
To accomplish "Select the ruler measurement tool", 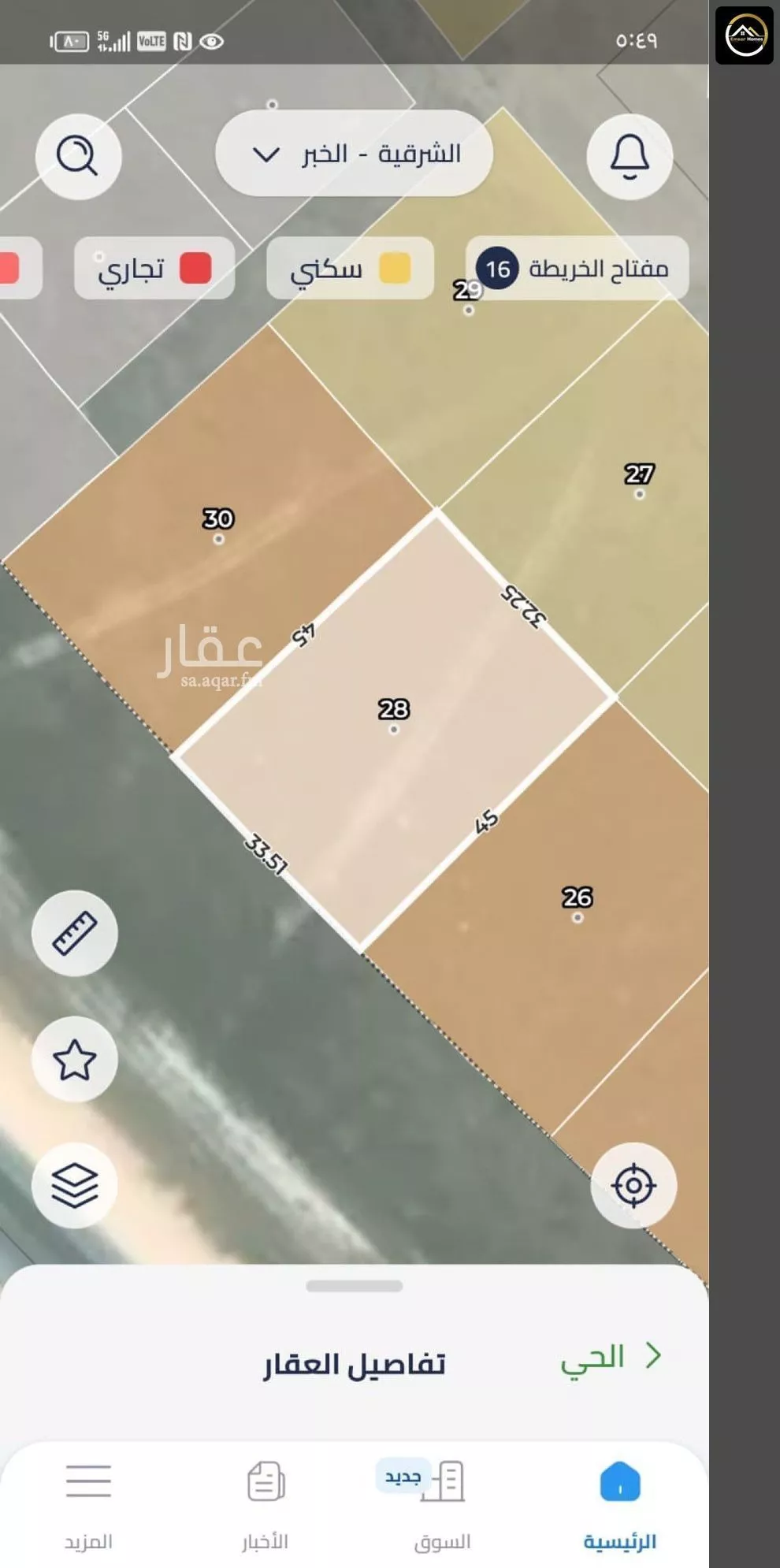I will (76, 934).
